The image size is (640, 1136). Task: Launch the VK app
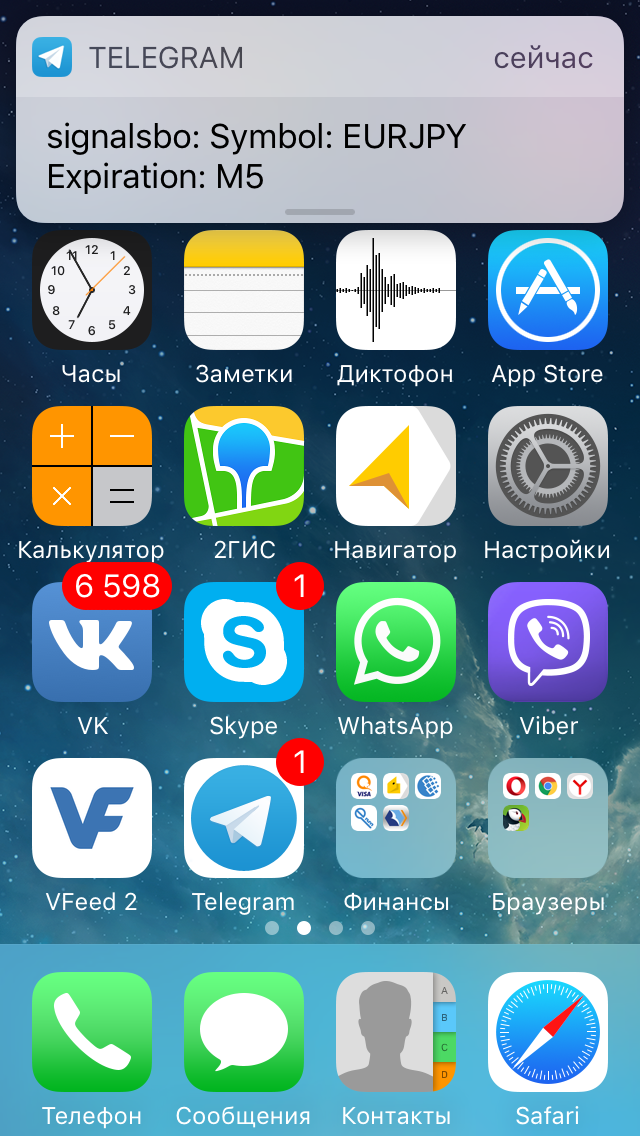pyautogui.click(x=92, y=642)
